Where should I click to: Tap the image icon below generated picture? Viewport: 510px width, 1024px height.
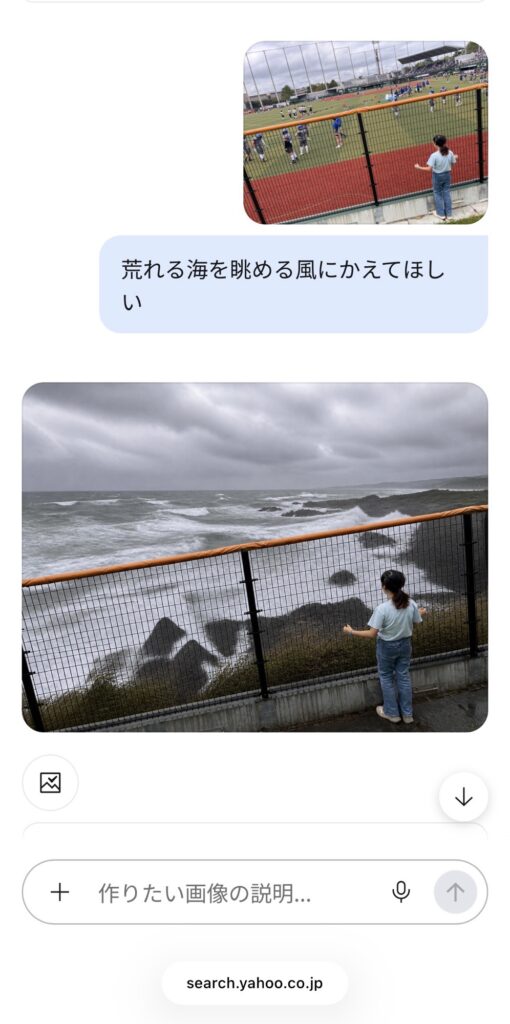pos(50,782)
